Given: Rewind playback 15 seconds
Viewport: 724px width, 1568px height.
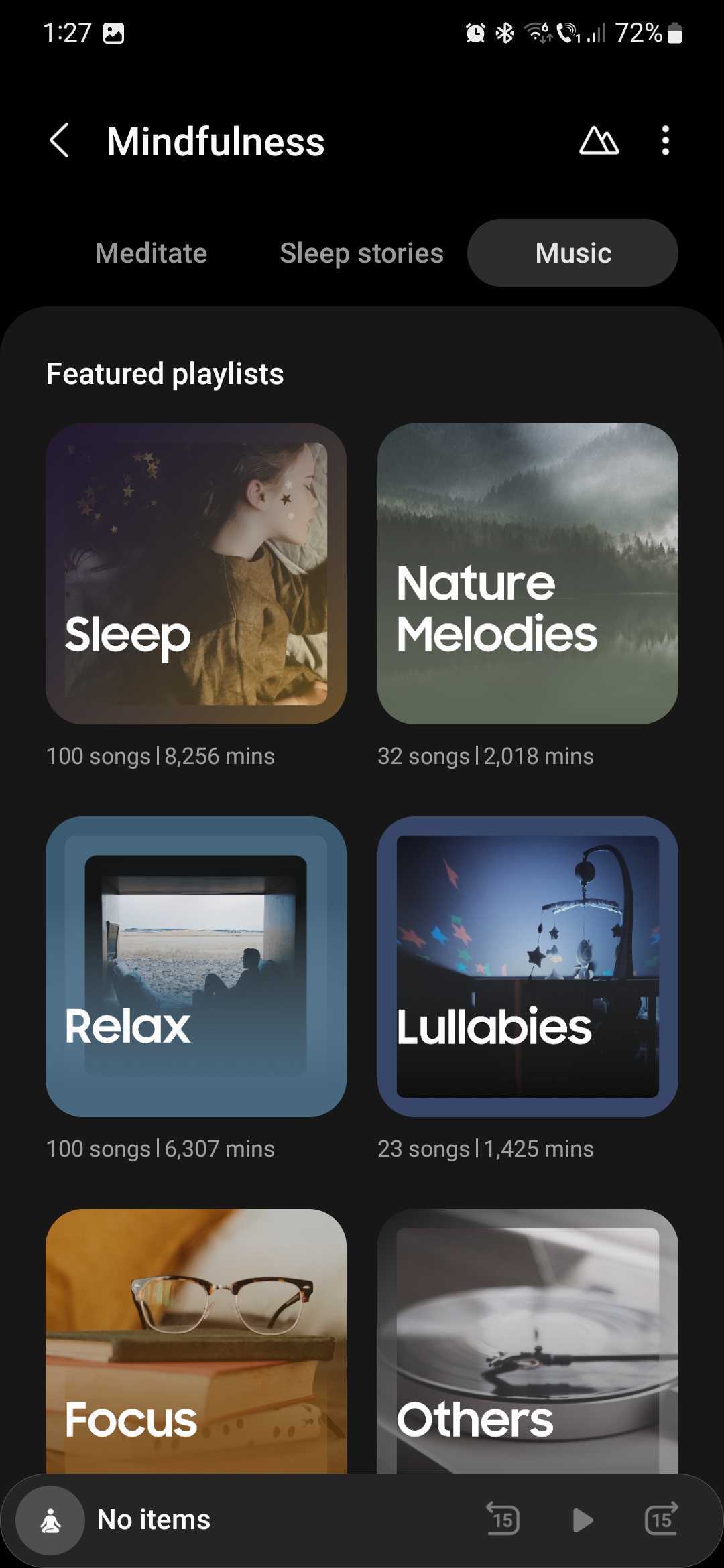Looking at the screenshot, I should coord(503,1520).
